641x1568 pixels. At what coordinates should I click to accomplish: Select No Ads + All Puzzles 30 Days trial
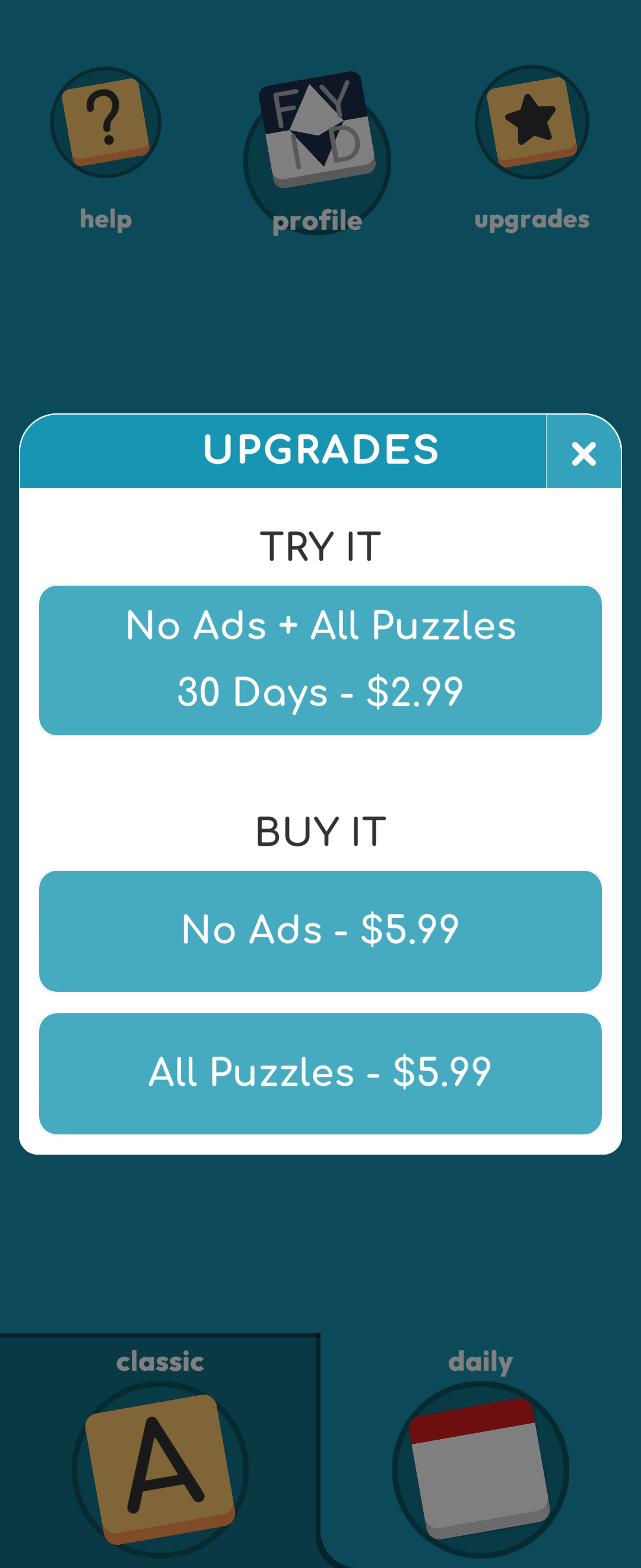320,660
